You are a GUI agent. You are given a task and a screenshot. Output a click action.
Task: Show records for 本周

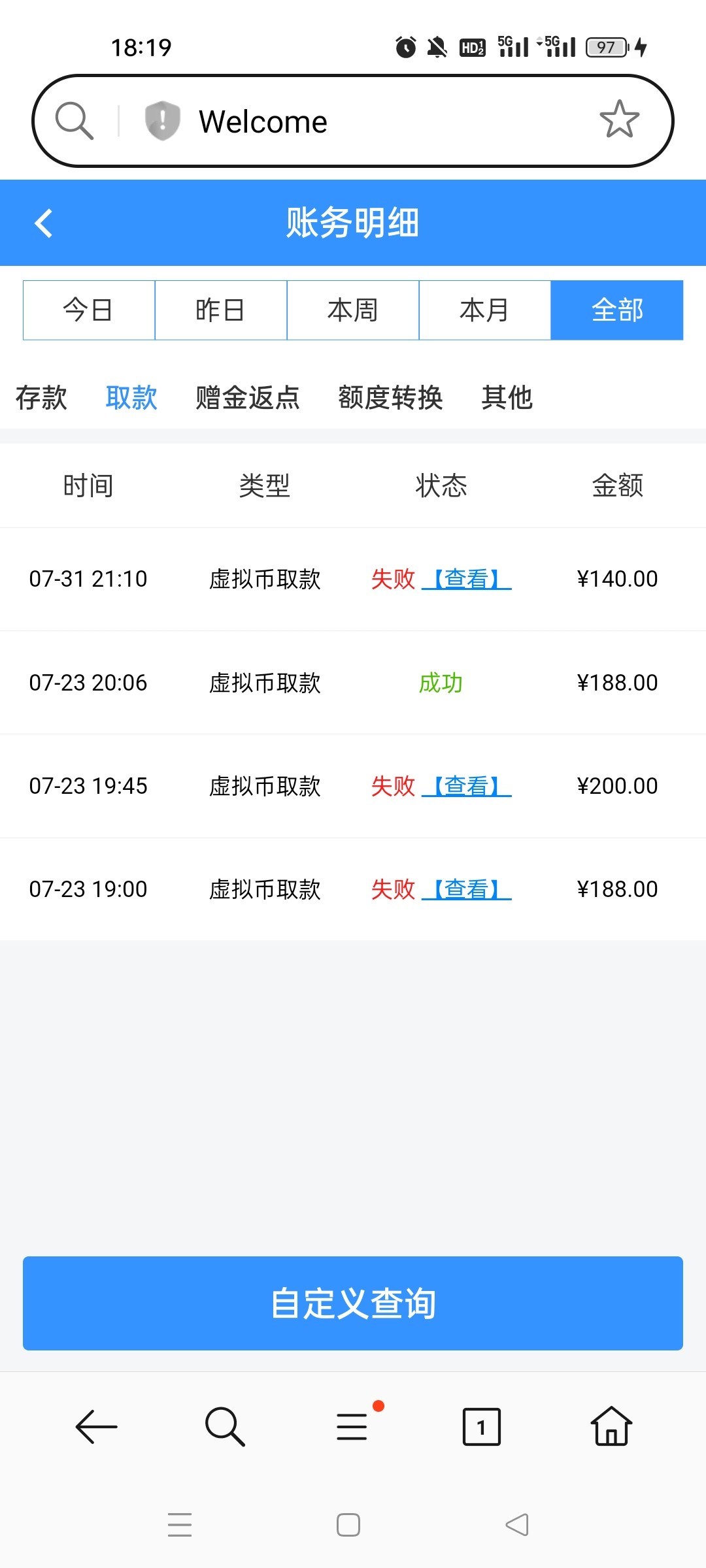point(353,310)
